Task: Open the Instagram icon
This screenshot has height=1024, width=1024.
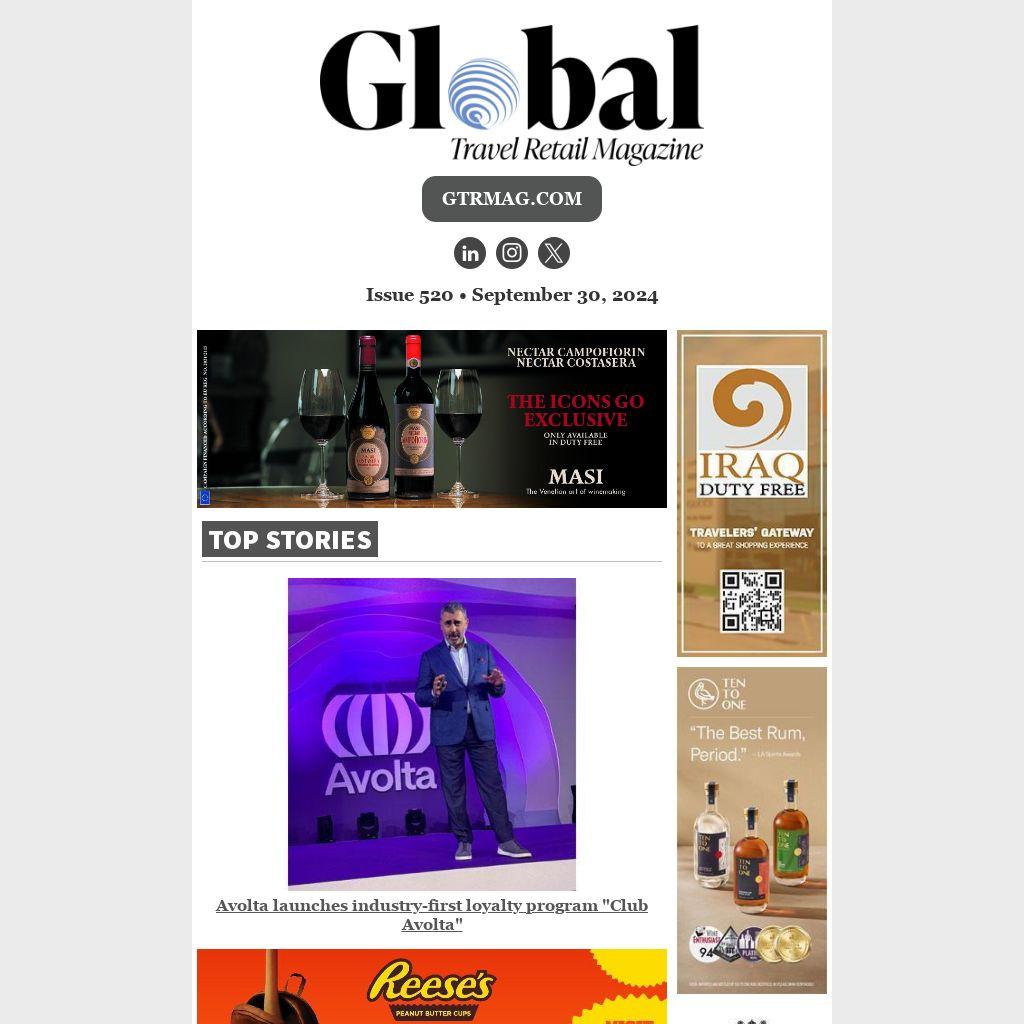Action: (x=512, y=253)
